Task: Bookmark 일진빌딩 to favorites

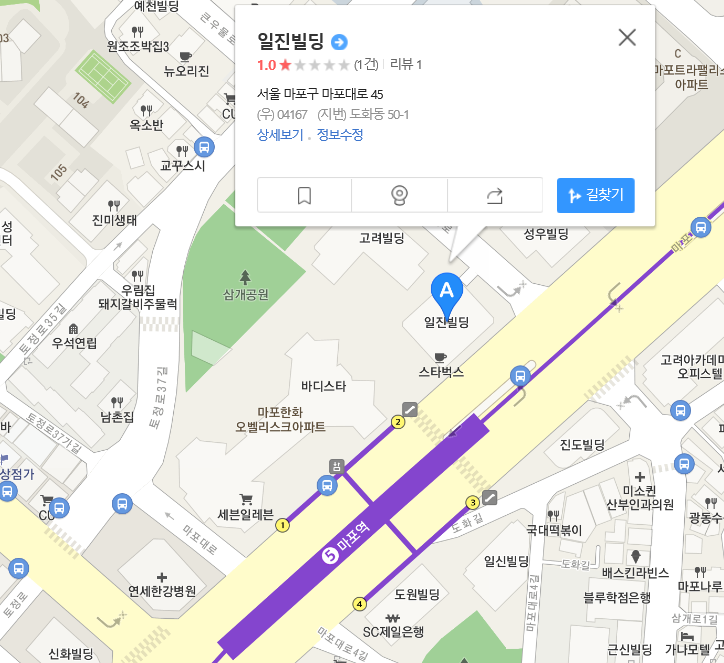Action: 305,195
